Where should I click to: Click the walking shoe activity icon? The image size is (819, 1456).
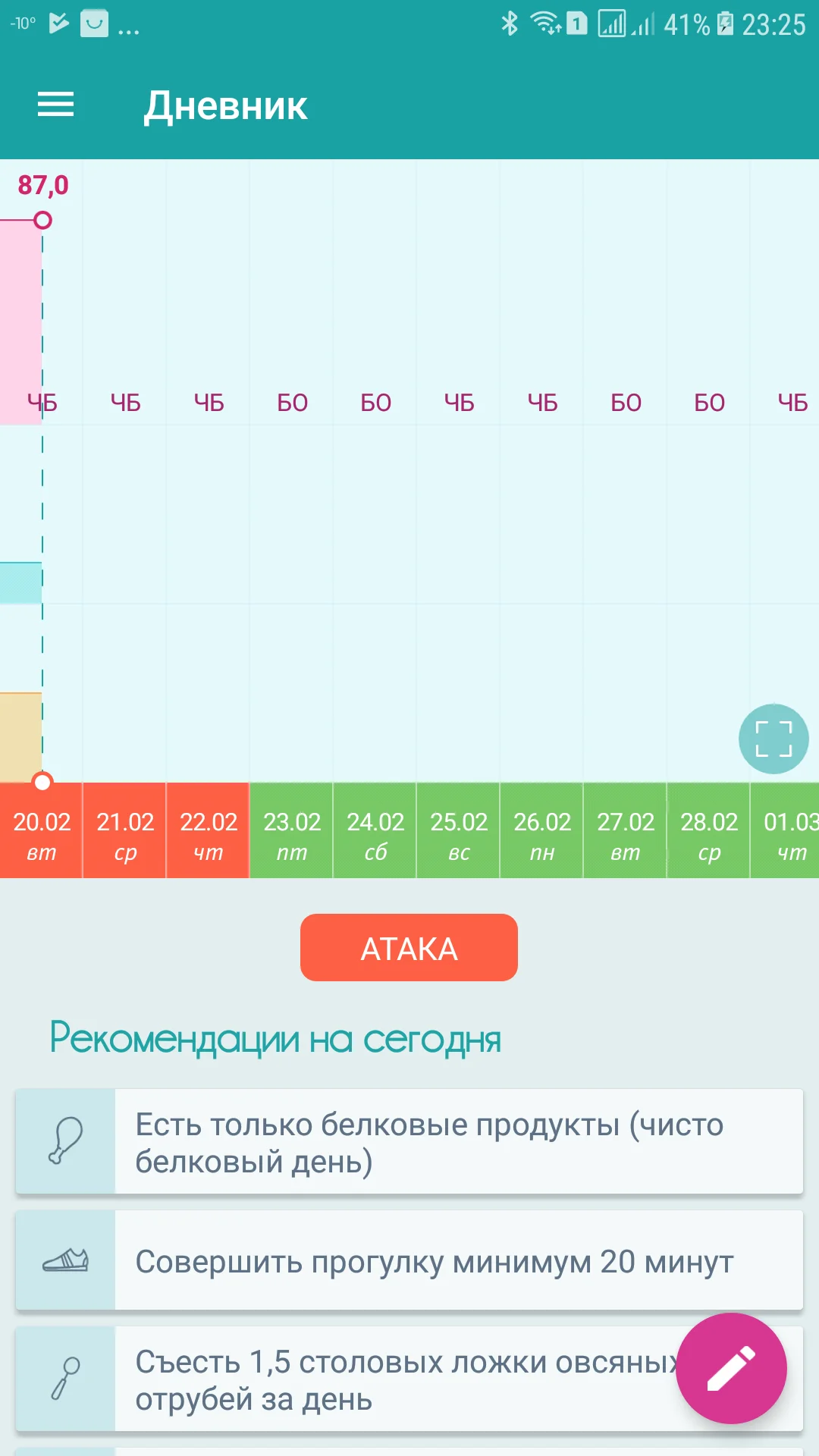(x=65, y=1259)
